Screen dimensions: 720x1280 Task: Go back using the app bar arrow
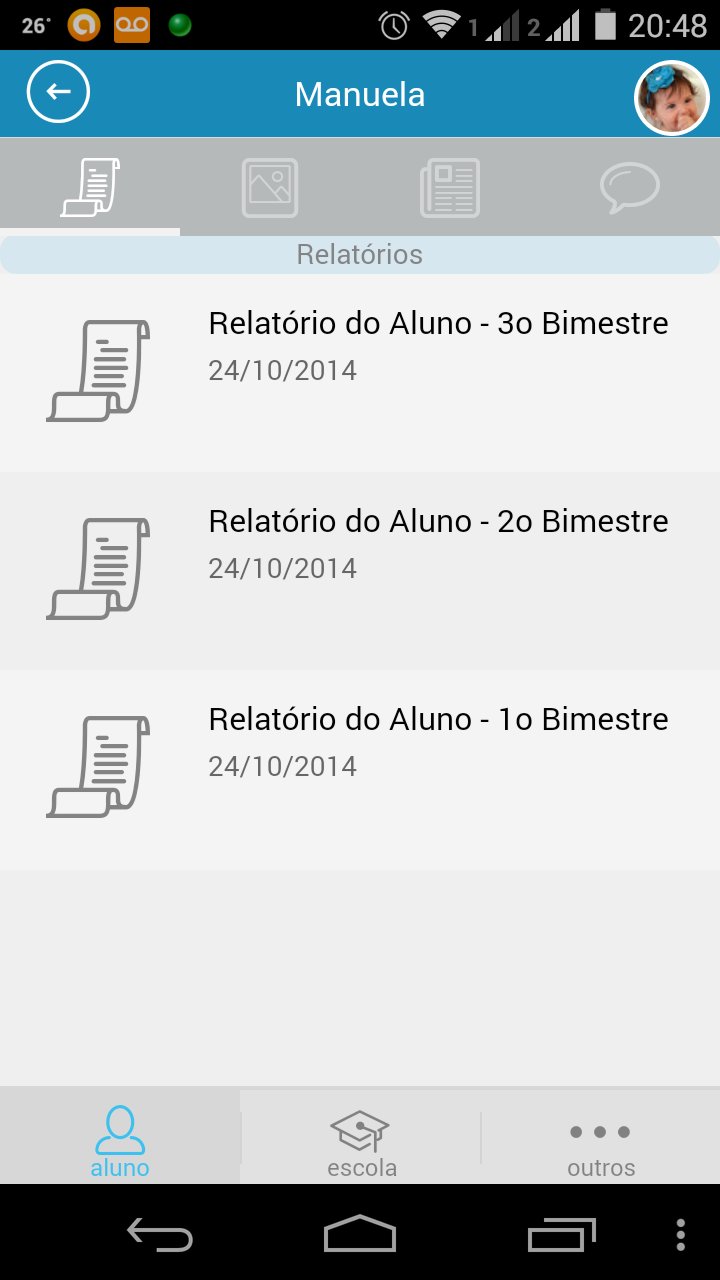click(58, 93)
